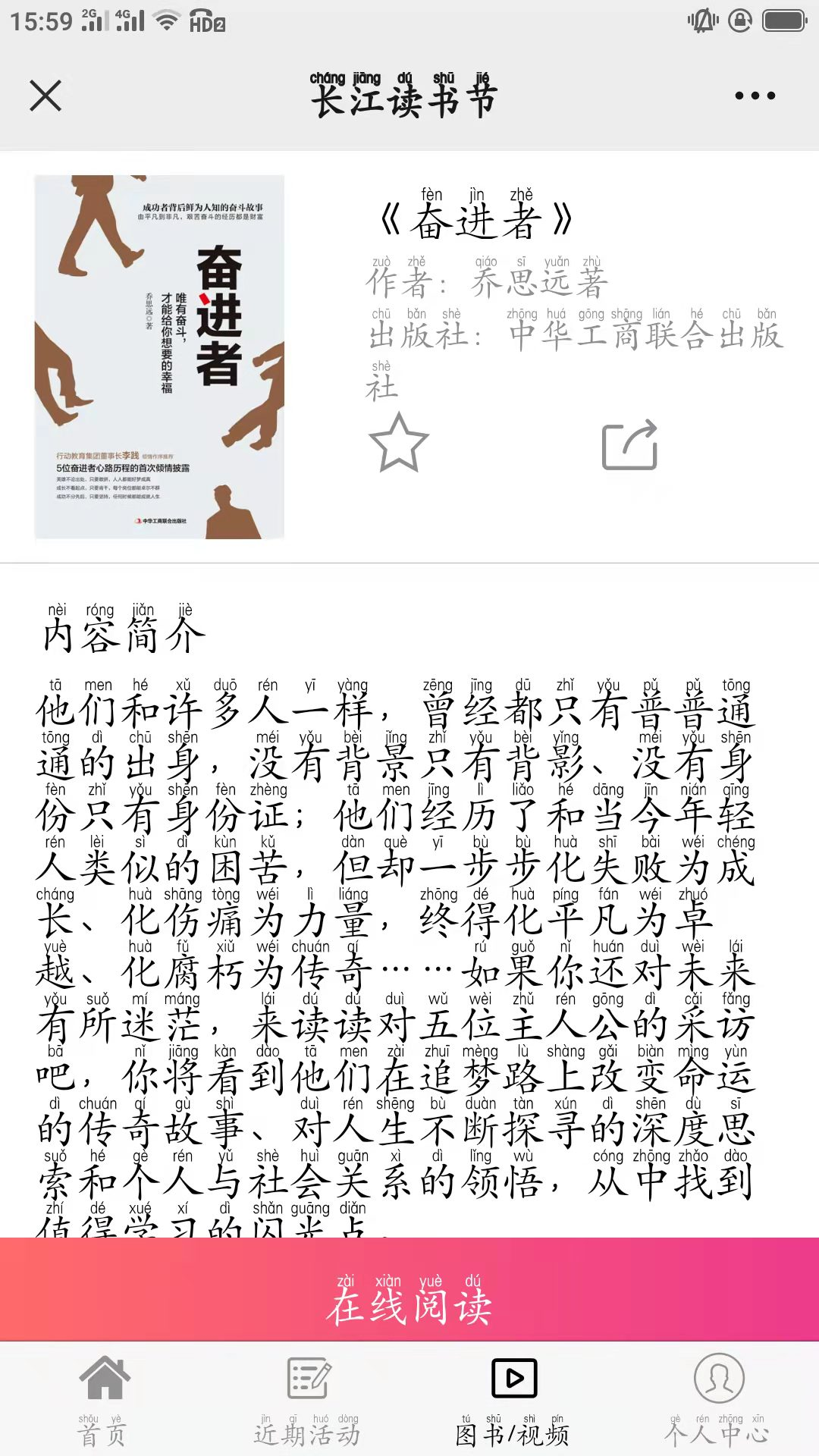Viewport: 819px width, 1456px height.
Task: Close the 长江读书节 page
Action: [x=45, y=96]
